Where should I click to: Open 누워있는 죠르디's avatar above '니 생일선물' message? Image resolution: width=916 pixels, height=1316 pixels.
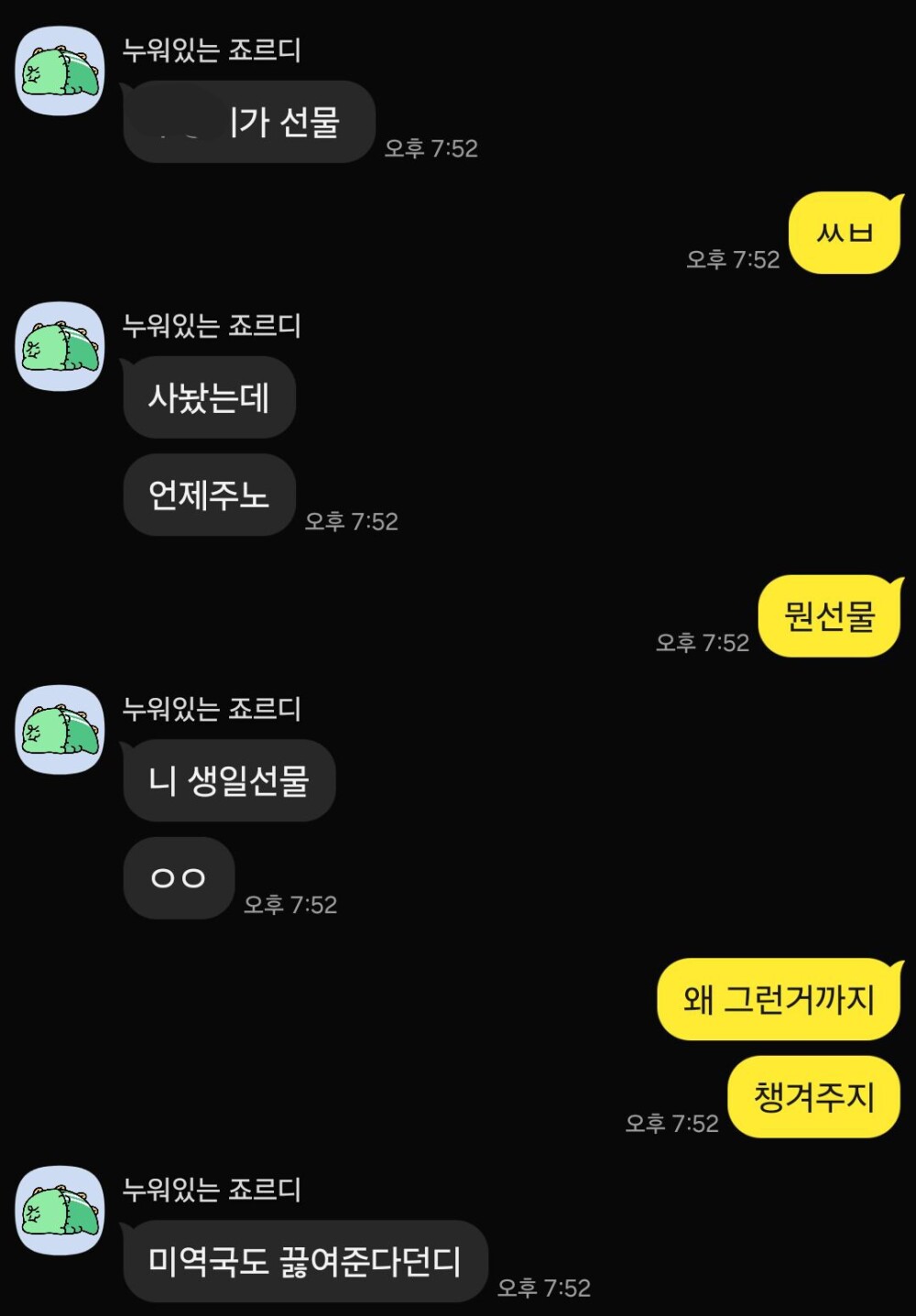tap(60, 730)
